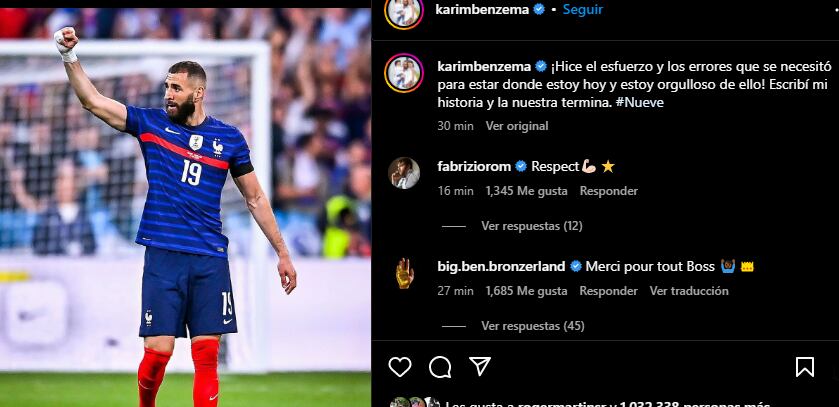Image resolution: width=839 pixels, height=407 pixels.
Task: Tap Ver original under the caption
Action: point(516,126)
